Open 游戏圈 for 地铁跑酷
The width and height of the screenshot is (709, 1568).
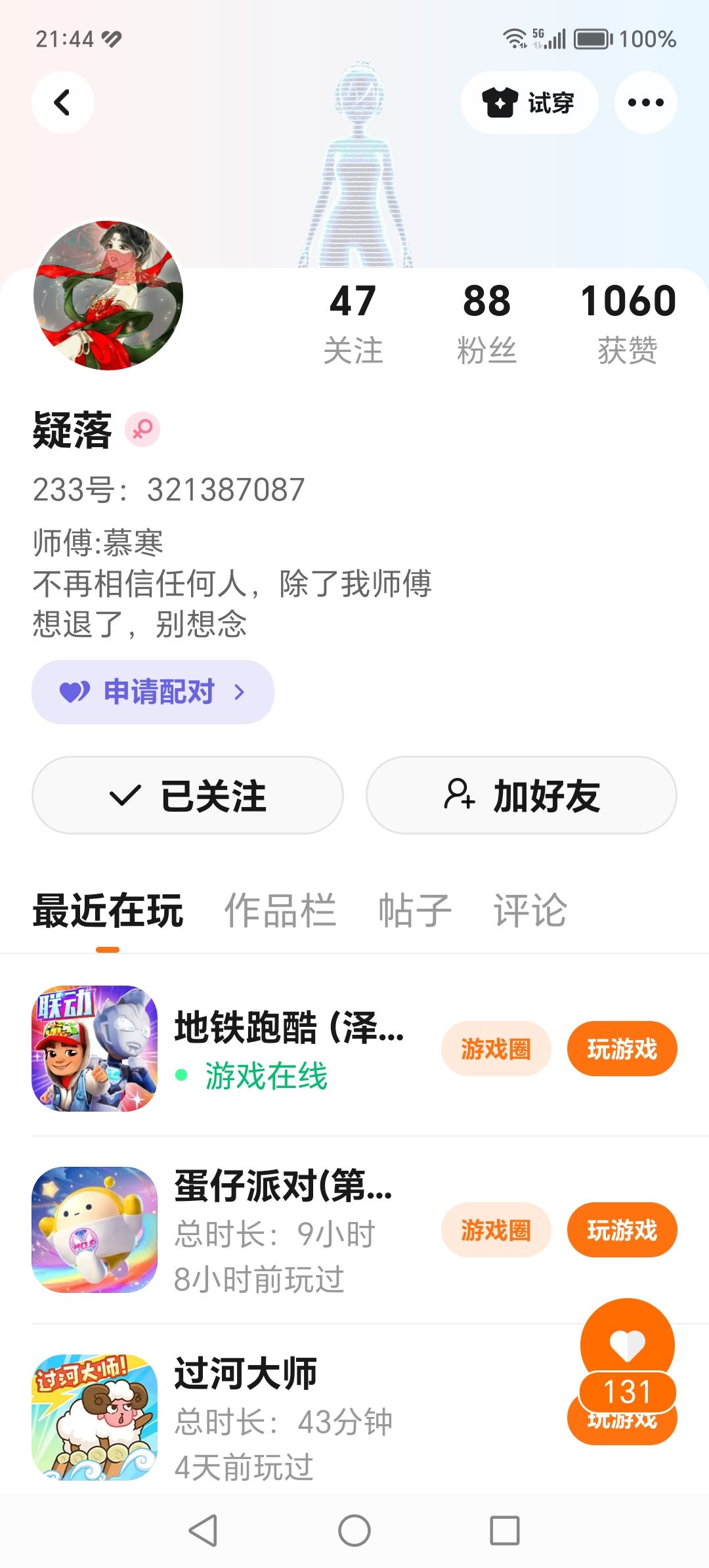click(x=496, y=1049)
